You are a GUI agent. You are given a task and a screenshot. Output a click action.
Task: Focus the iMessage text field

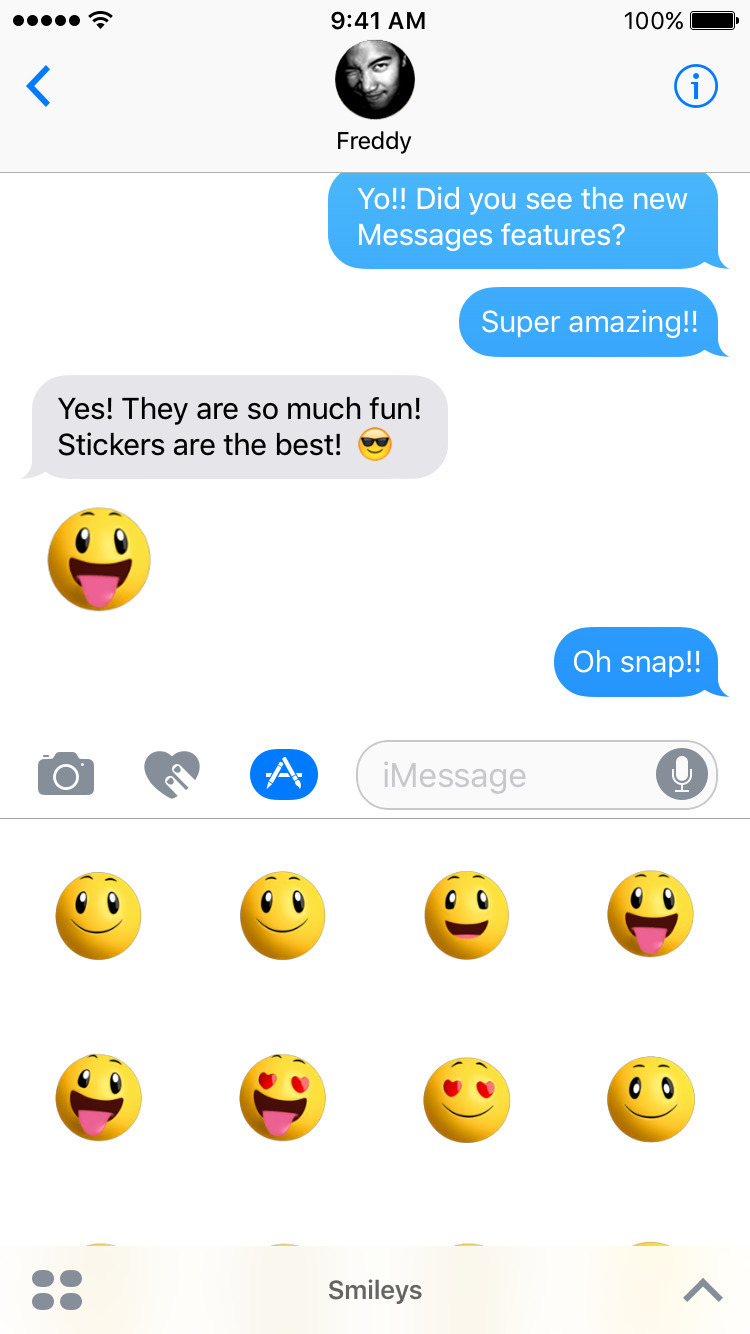coord(505,775)
